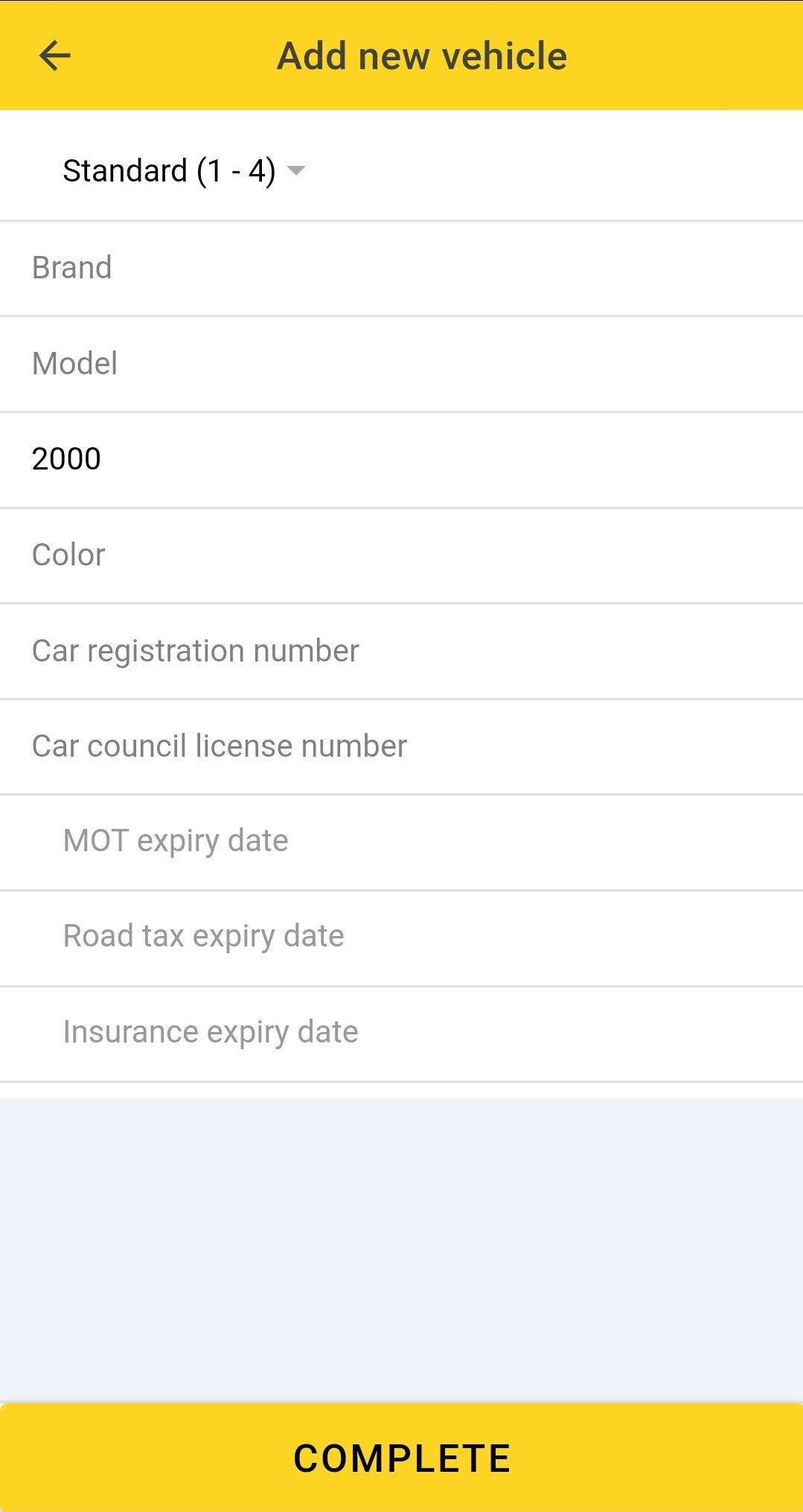Go back from Add new vehicle
803x1512 pixels.
coord(54,56)
